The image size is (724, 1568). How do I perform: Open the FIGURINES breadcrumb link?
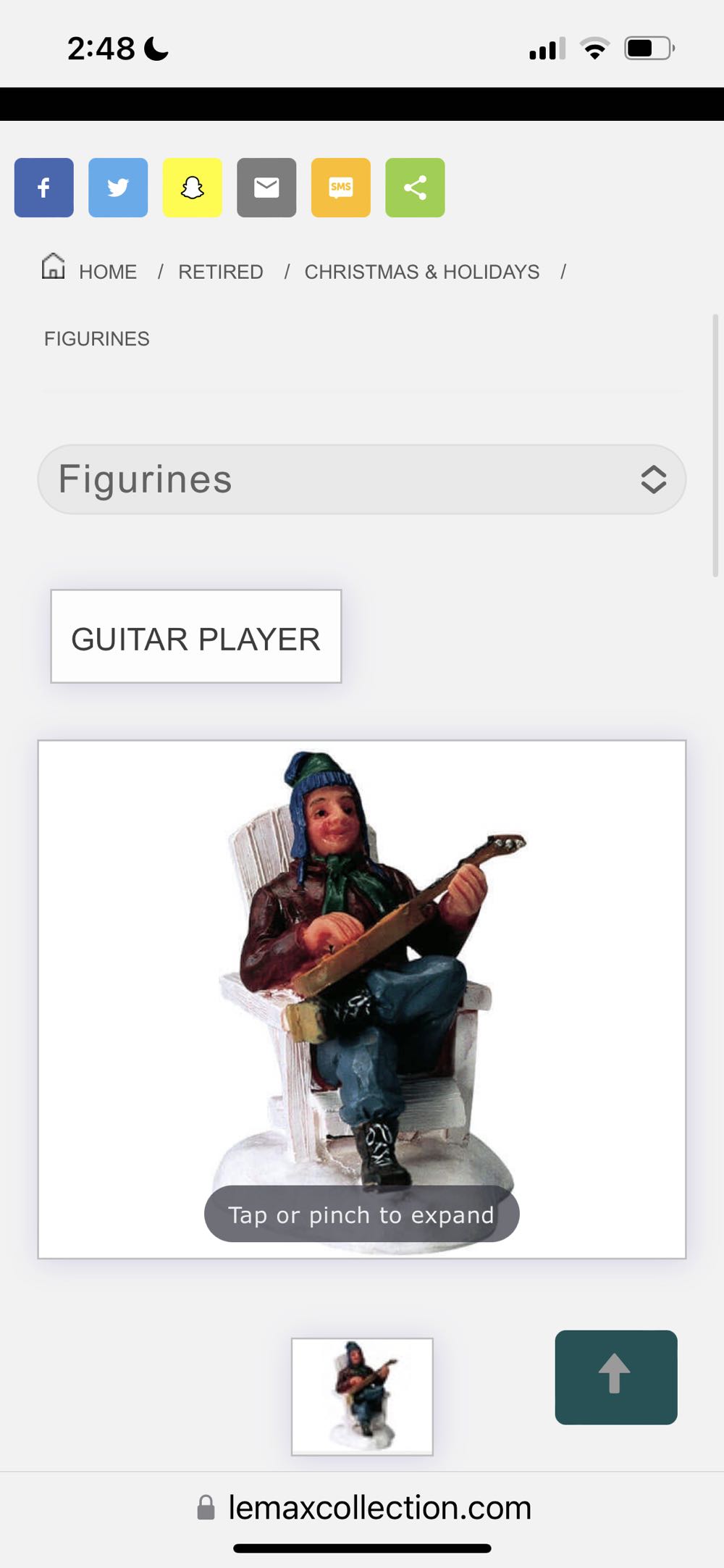pos(96,338)
